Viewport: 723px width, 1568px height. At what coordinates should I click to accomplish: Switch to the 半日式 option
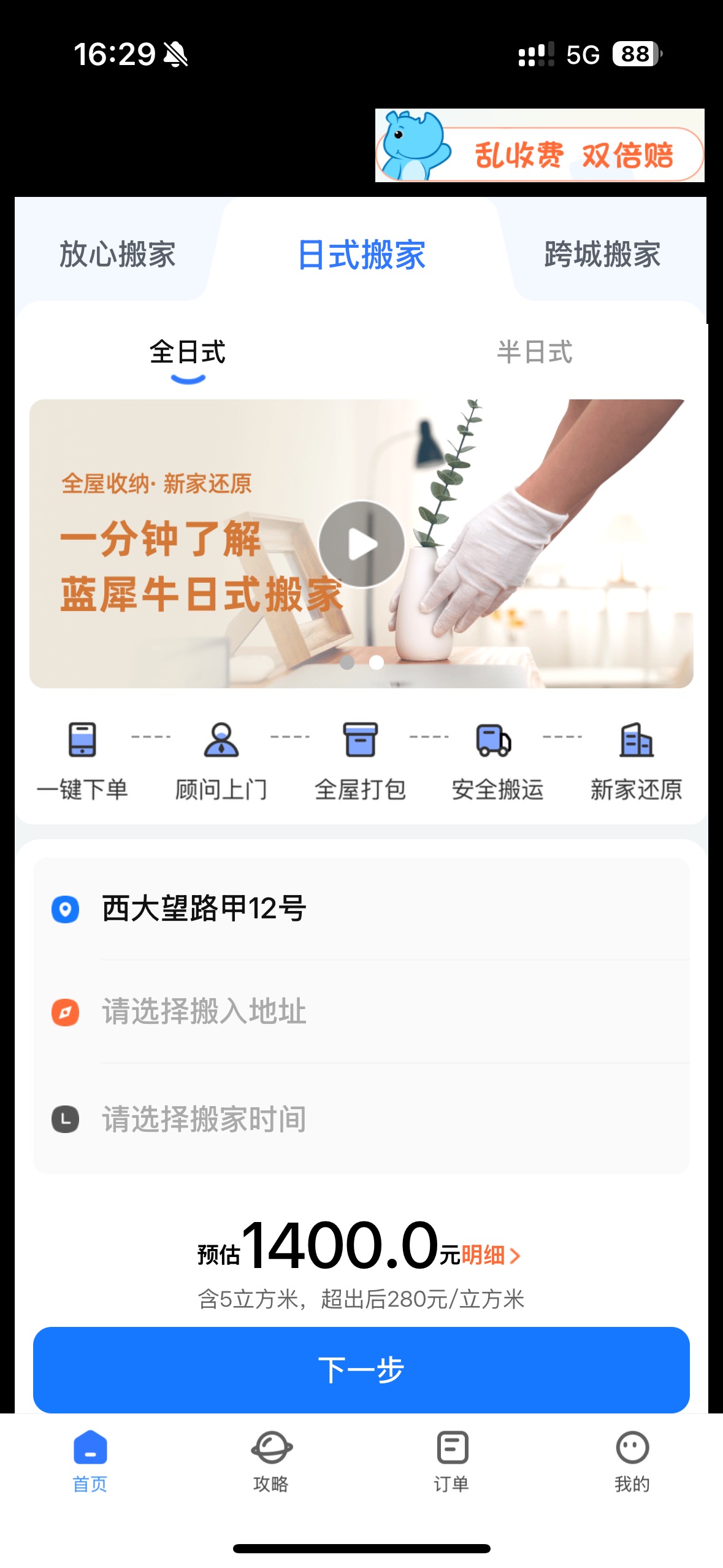(x=534, y=353)
